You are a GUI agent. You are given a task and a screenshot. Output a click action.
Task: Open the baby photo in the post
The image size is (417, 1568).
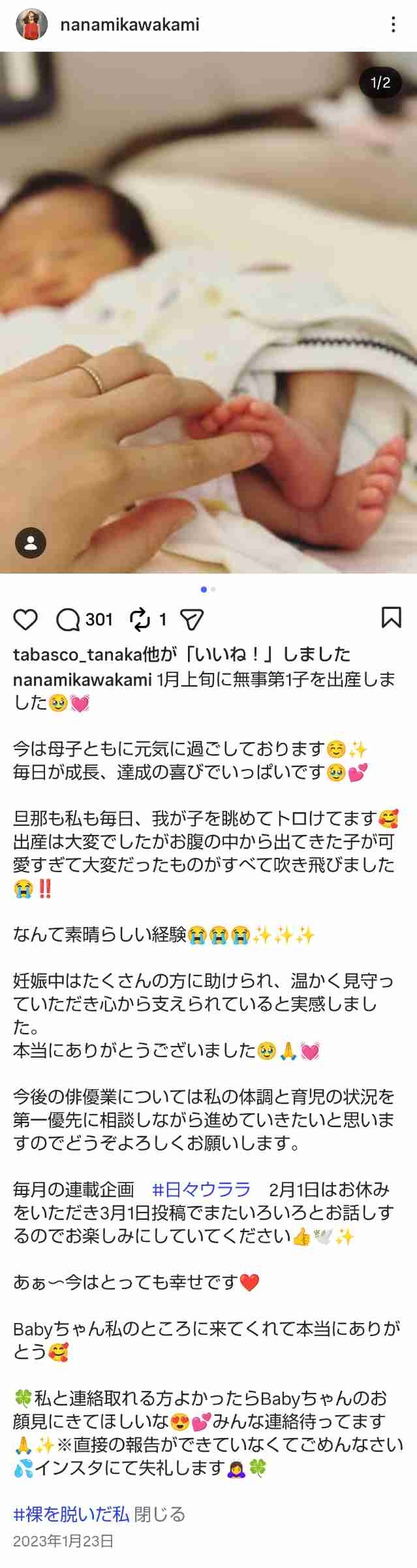(x=208, y=312)
